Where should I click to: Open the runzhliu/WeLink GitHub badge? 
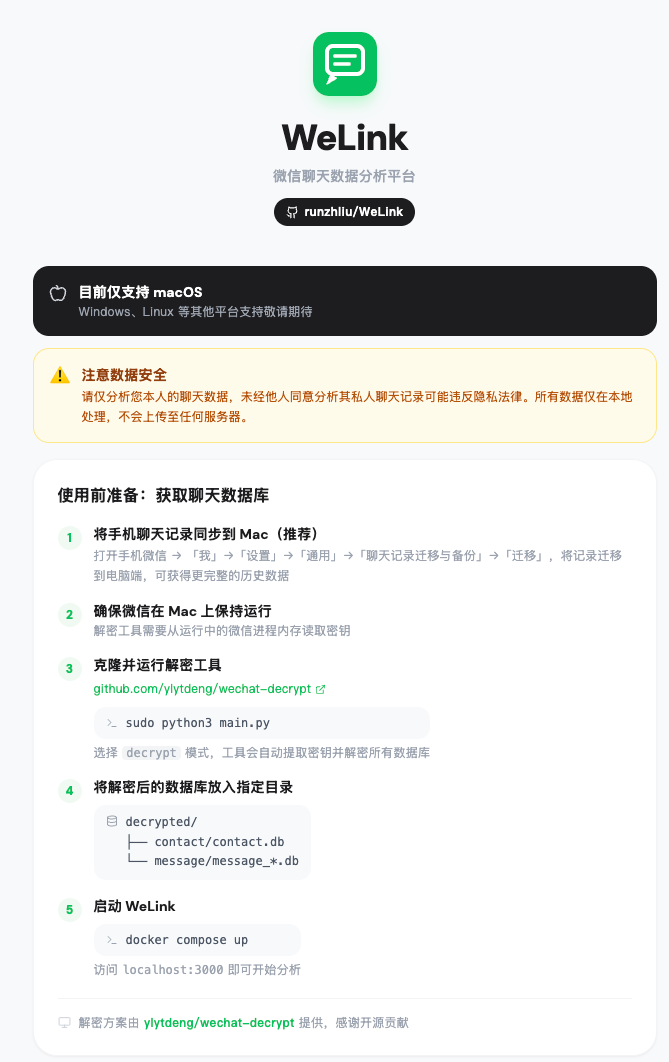[x=344, y=212]
